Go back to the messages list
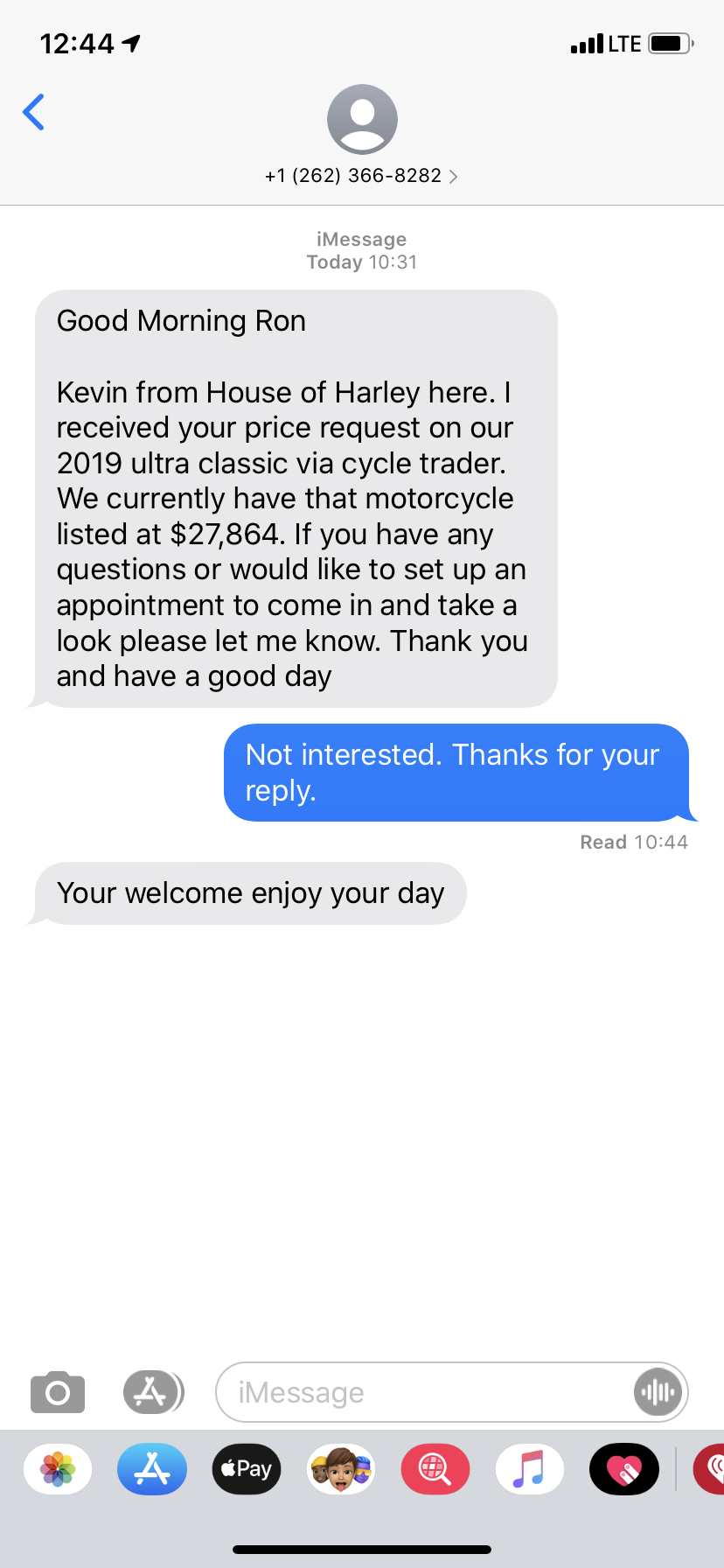The height and width of the screenshot is (1568, 724). [x=34, y=112]
